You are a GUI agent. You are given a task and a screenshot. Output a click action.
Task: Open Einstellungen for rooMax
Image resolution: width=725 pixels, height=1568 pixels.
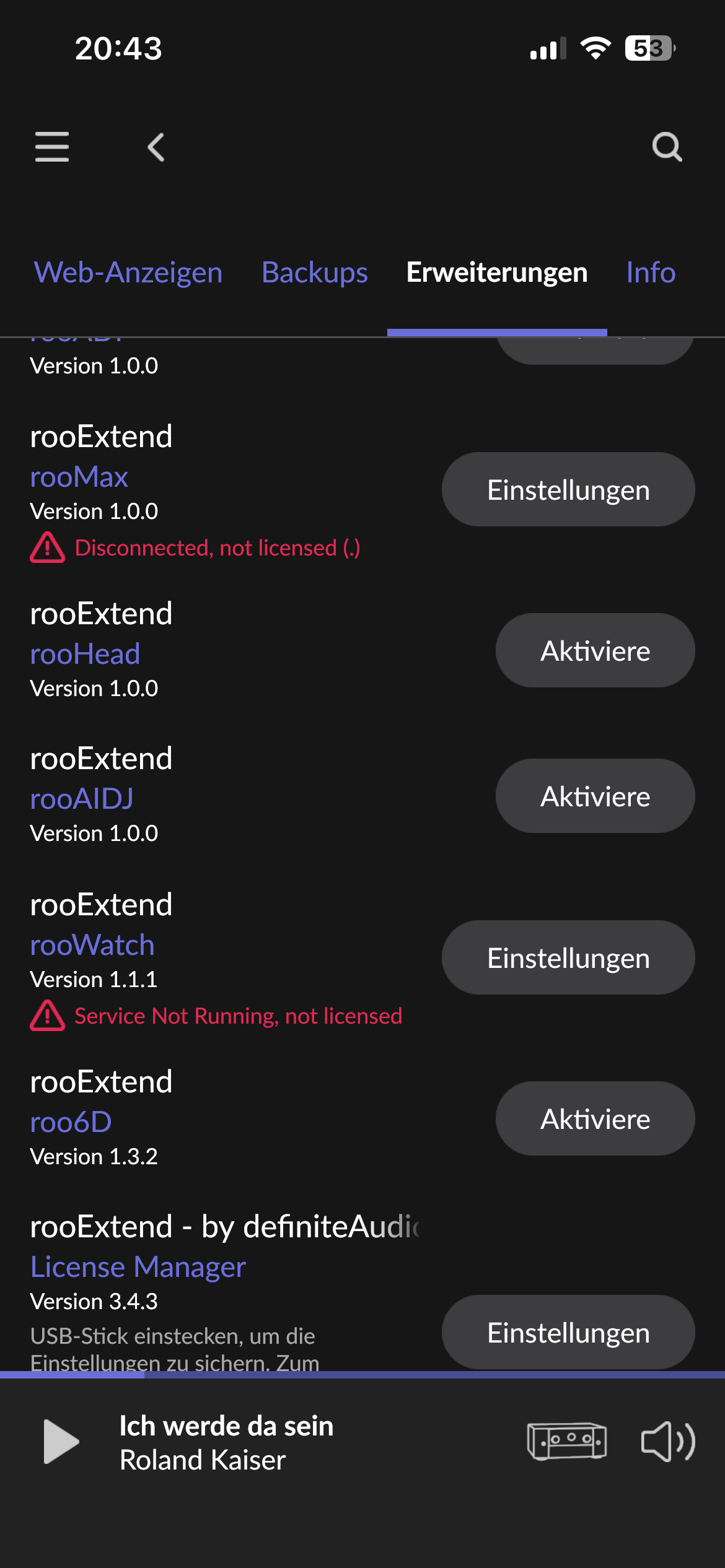click(568, 489)
